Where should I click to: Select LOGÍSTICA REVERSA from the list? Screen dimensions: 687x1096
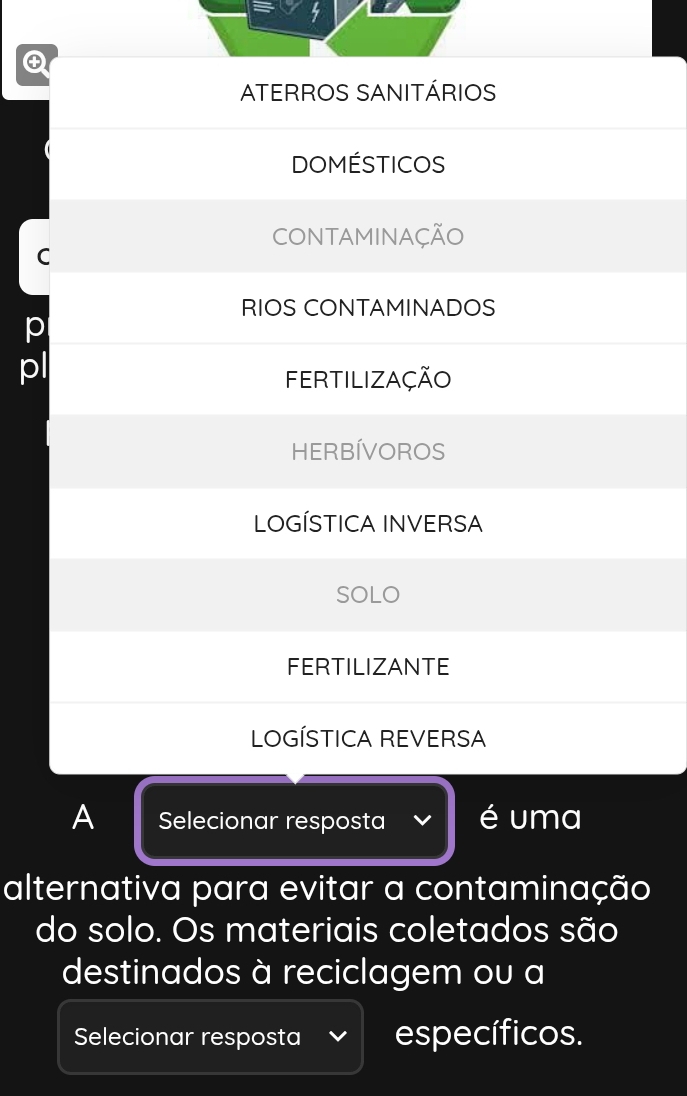(x=368, y=739)
